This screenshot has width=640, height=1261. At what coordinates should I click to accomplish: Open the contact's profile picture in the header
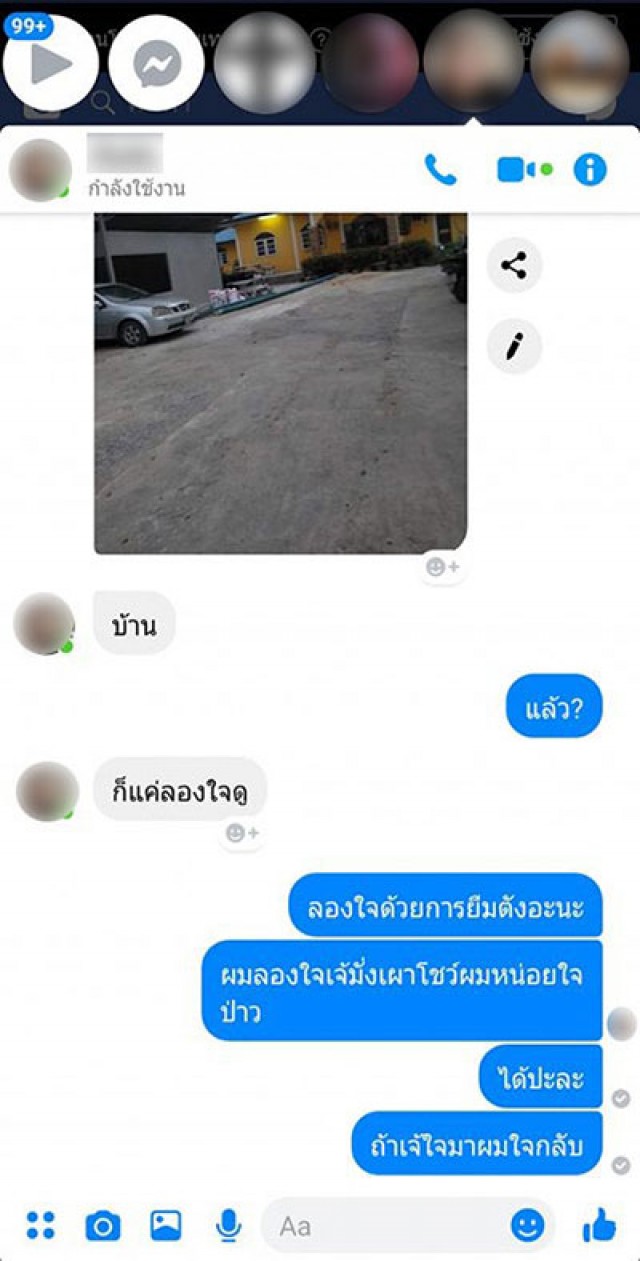41,170
